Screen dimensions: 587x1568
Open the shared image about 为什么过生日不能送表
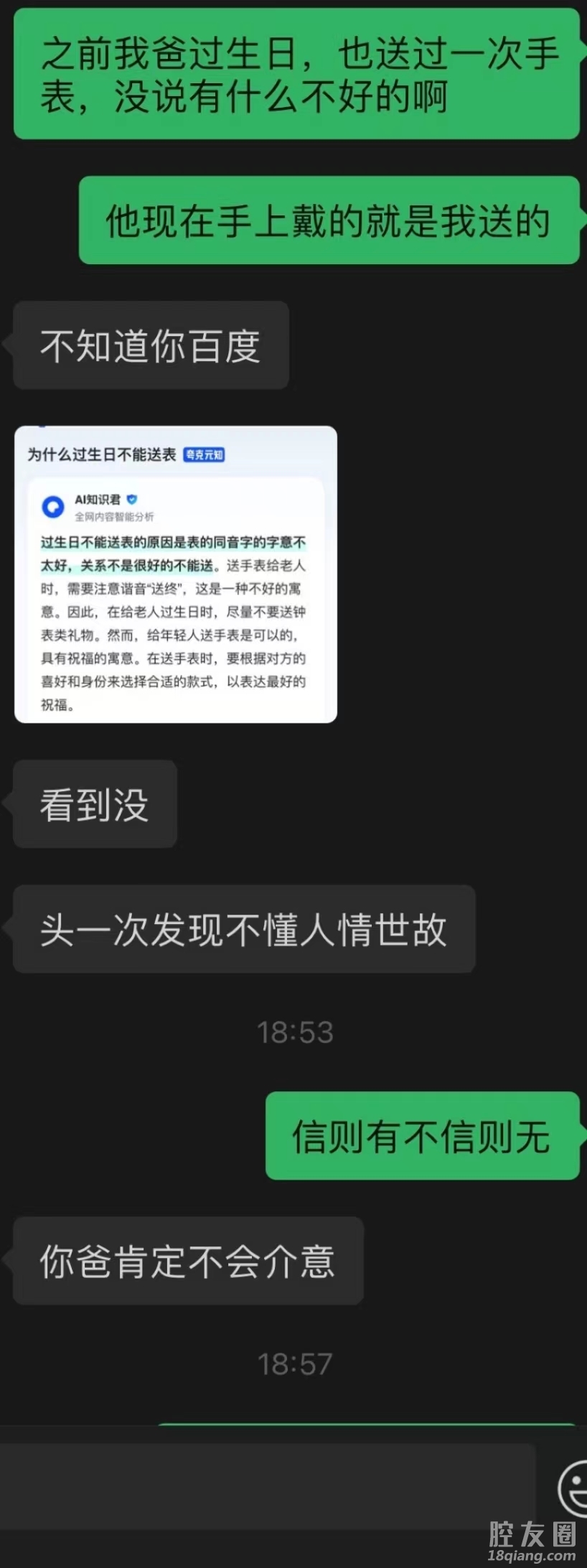coord(176,574)
